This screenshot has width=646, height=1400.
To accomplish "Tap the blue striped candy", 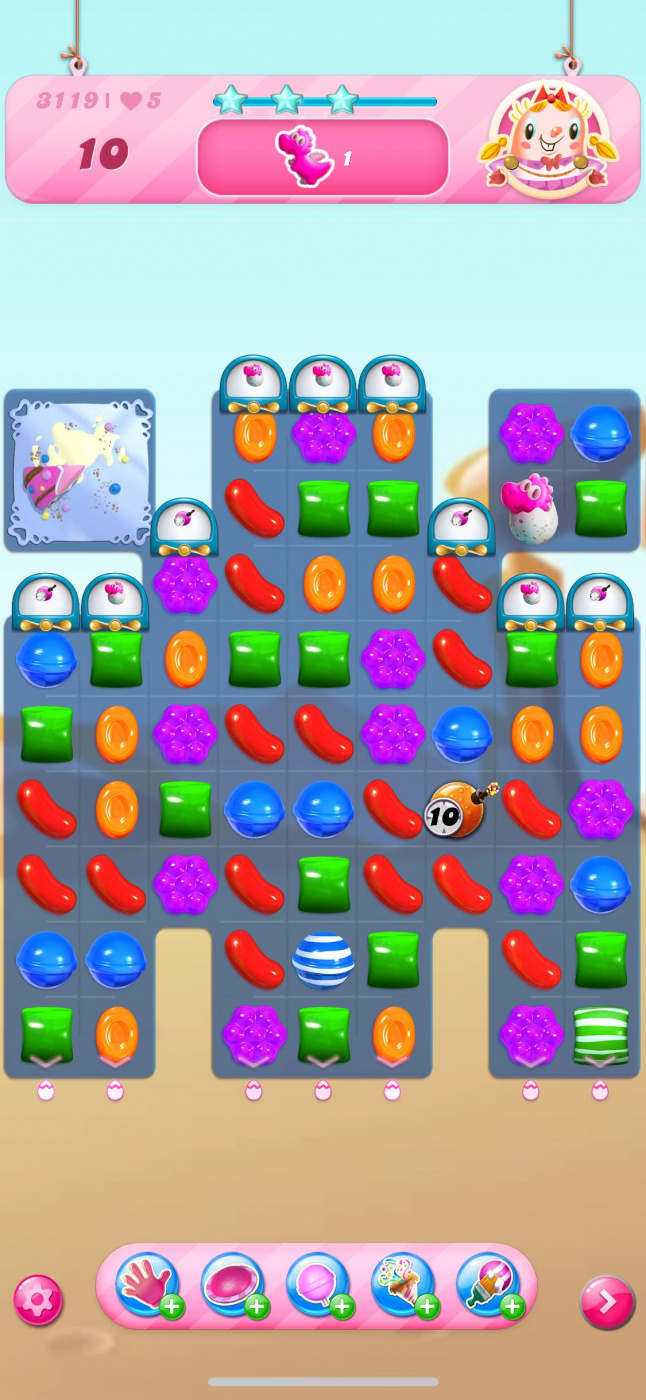I will [323, 959].
